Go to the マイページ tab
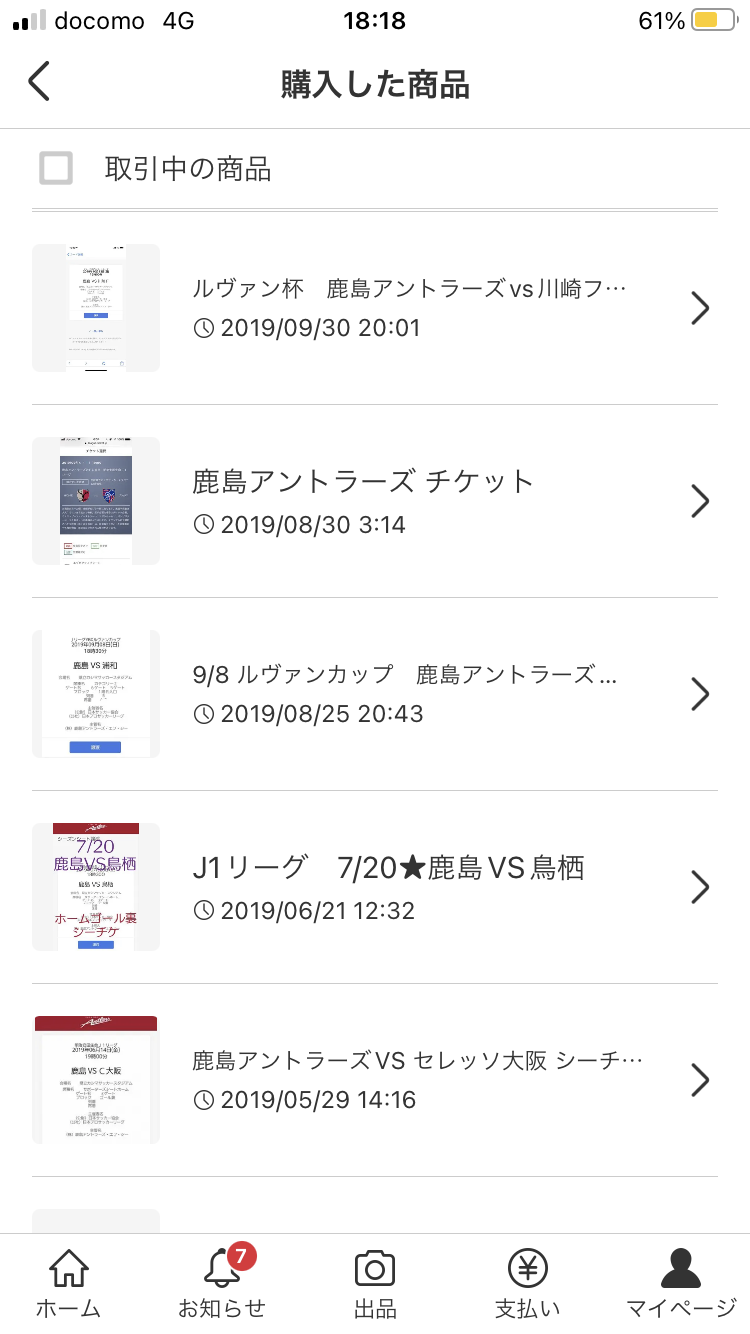 (x=681, y=1284)
